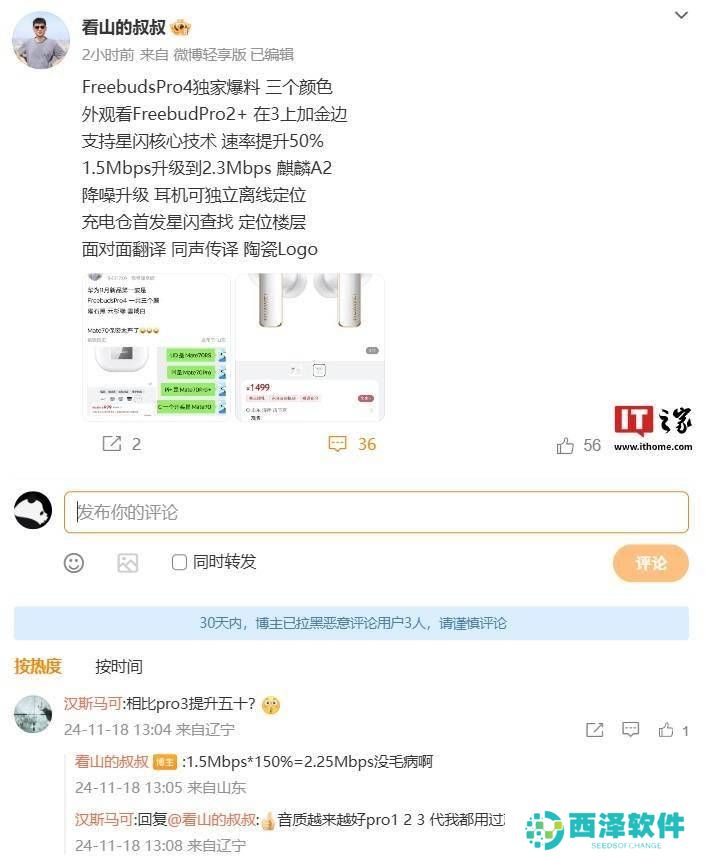Open 看山的叔叔 profile avatar
This screenshot has height=856, width=705.
[40, 40]
